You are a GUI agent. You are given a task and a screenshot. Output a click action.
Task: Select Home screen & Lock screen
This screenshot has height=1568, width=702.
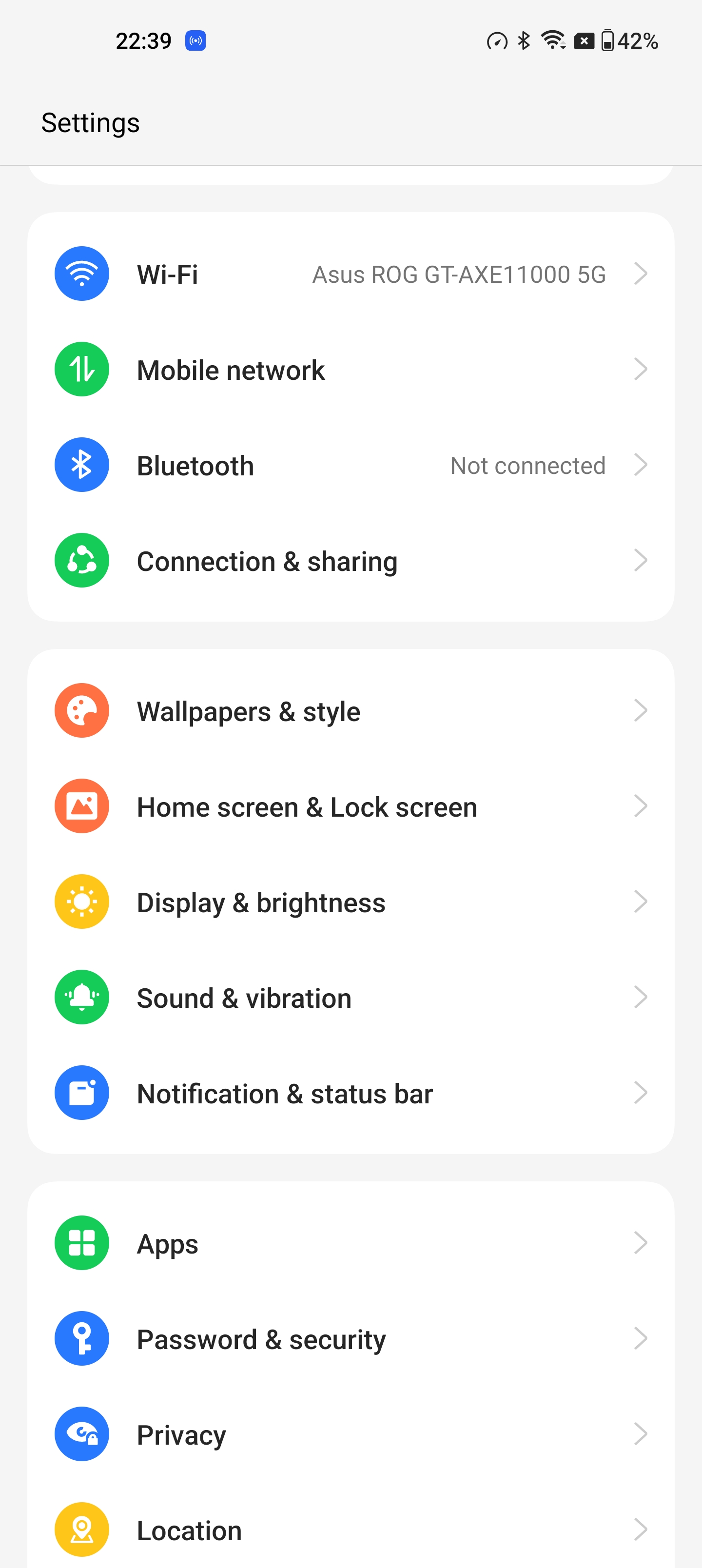click(350, 806)
